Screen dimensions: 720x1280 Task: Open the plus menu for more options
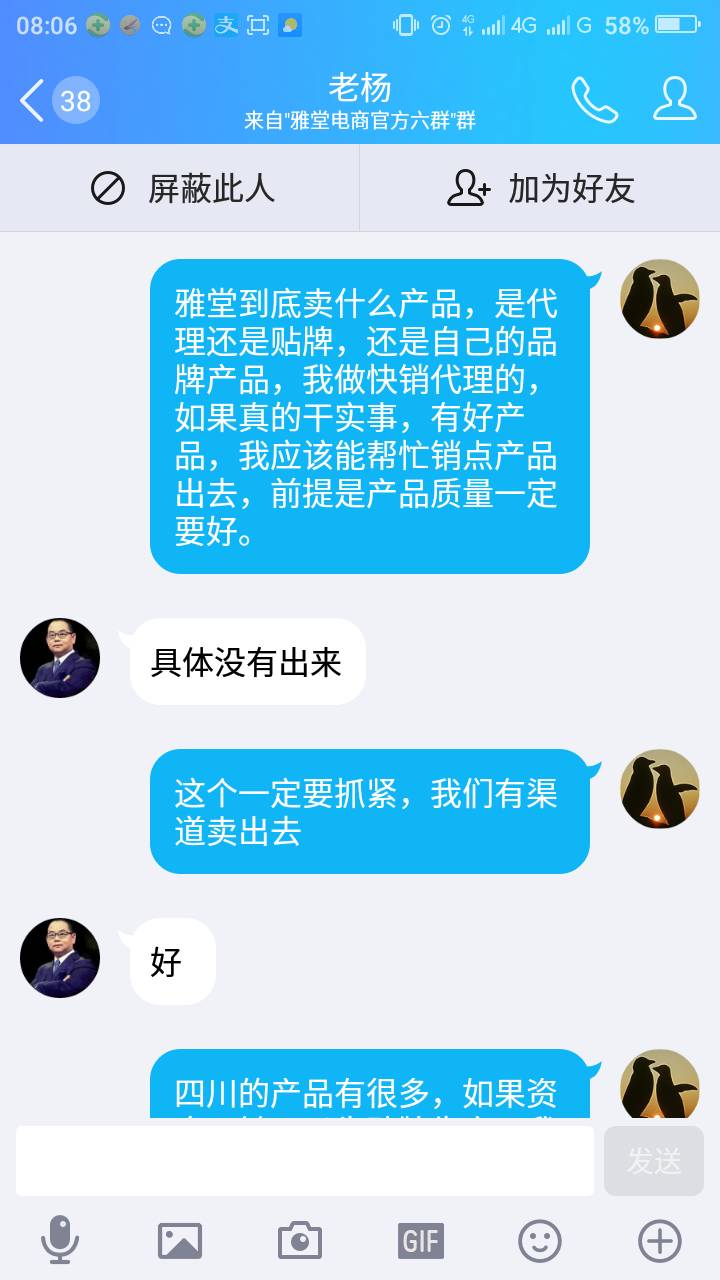pyautogui.click(x=660, y=1241)
